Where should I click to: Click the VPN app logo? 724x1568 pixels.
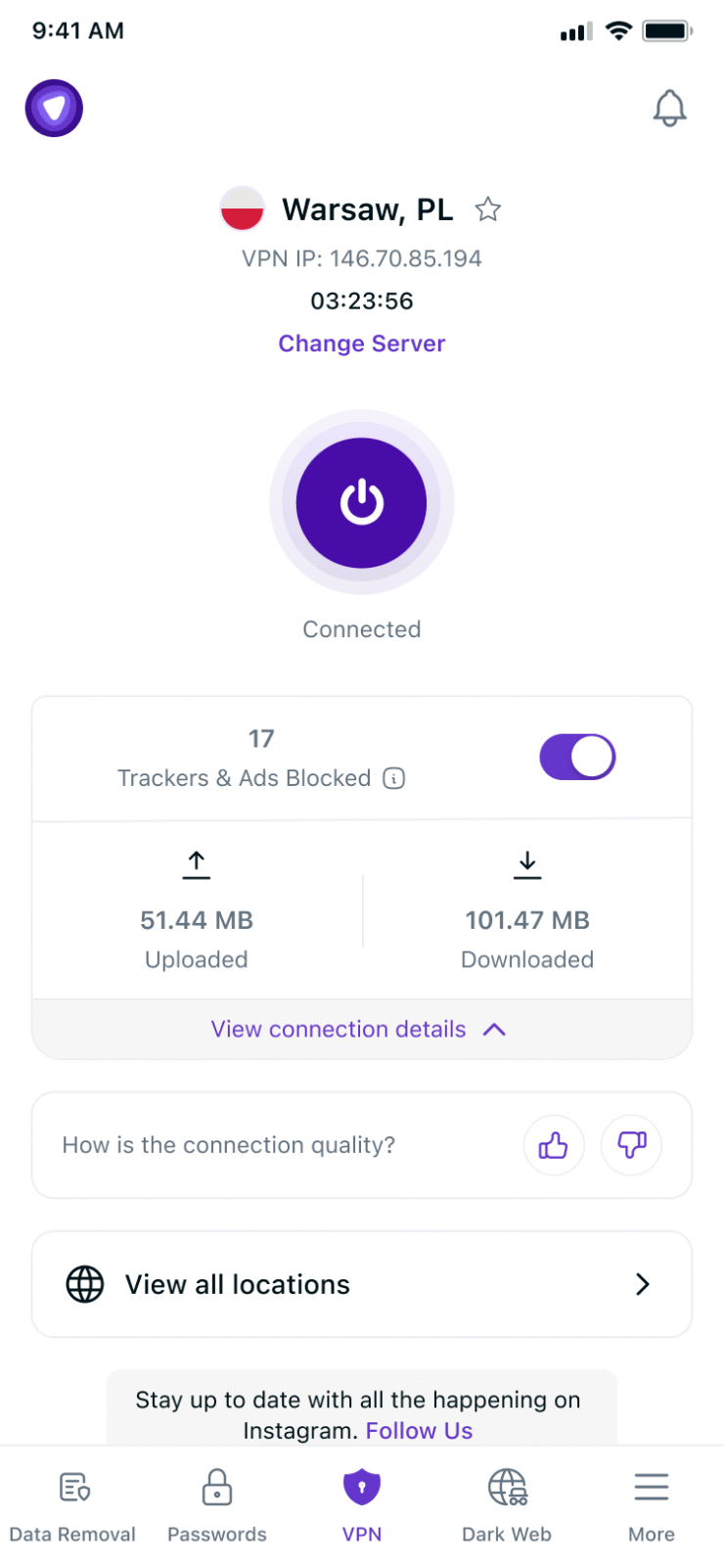[x=54, y=108]
